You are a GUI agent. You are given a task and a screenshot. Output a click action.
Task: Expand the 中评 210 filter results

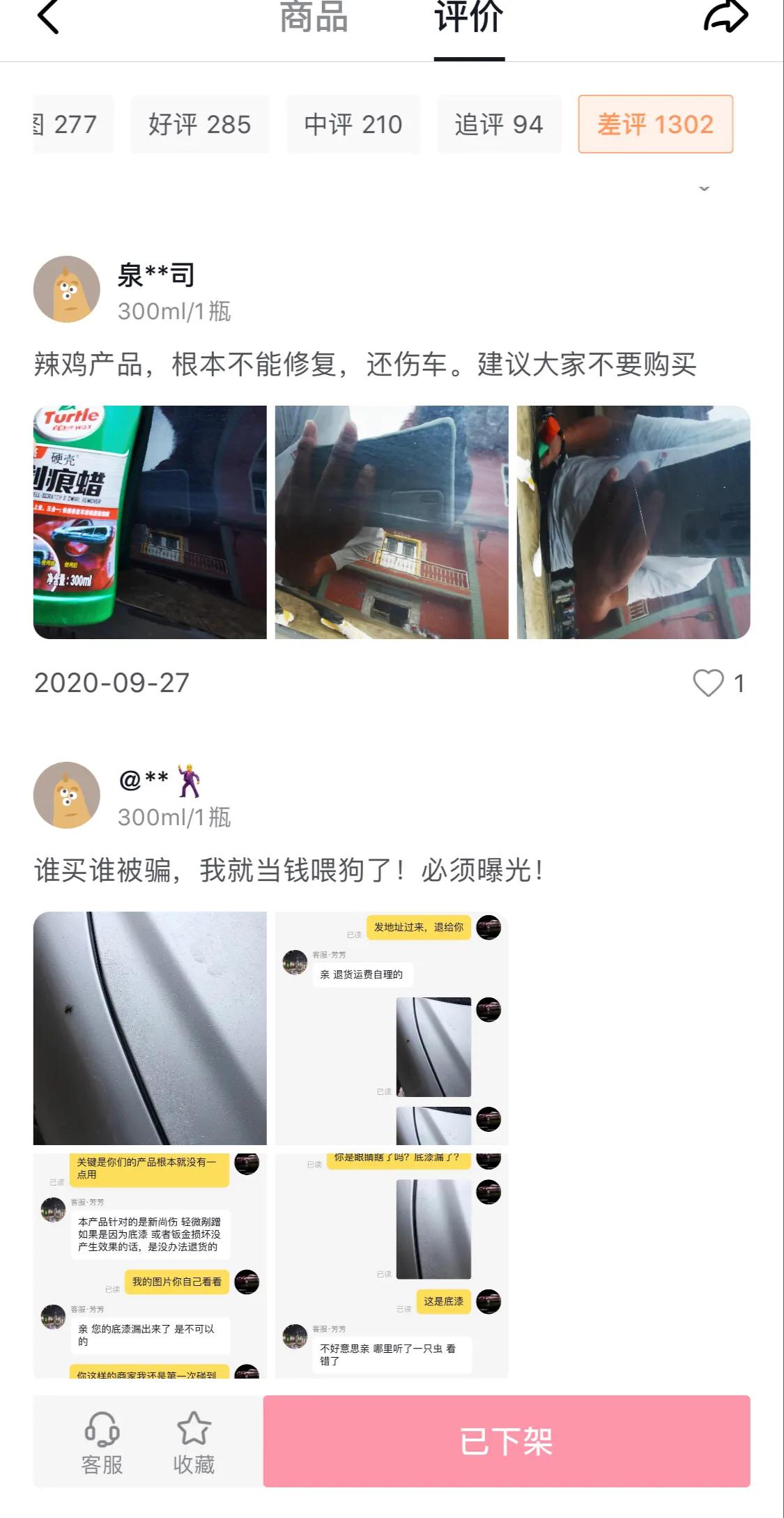[x=352, y=123]
